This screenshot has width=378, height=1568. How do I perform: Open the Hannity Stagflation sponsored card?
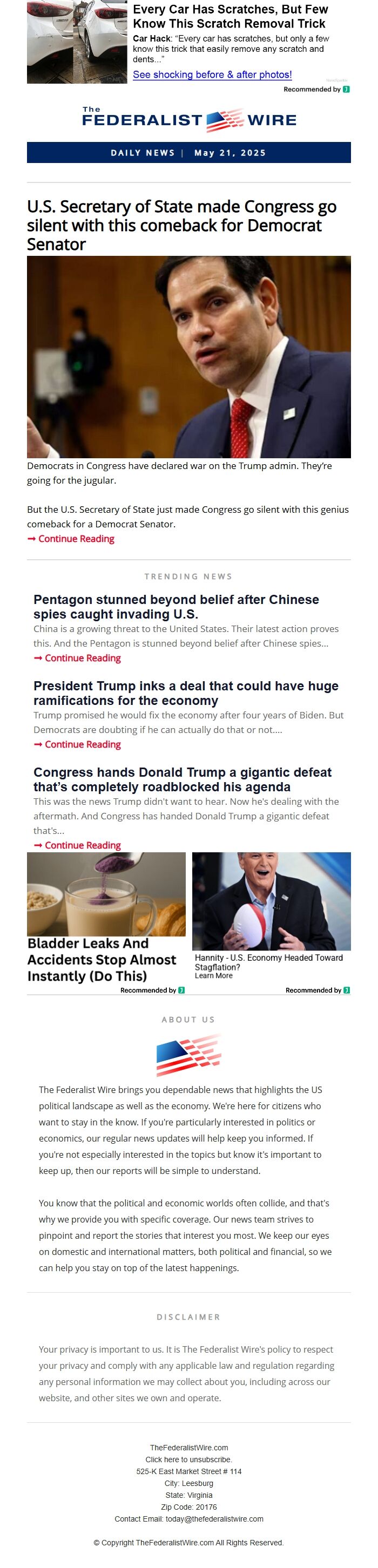(271, 913)
